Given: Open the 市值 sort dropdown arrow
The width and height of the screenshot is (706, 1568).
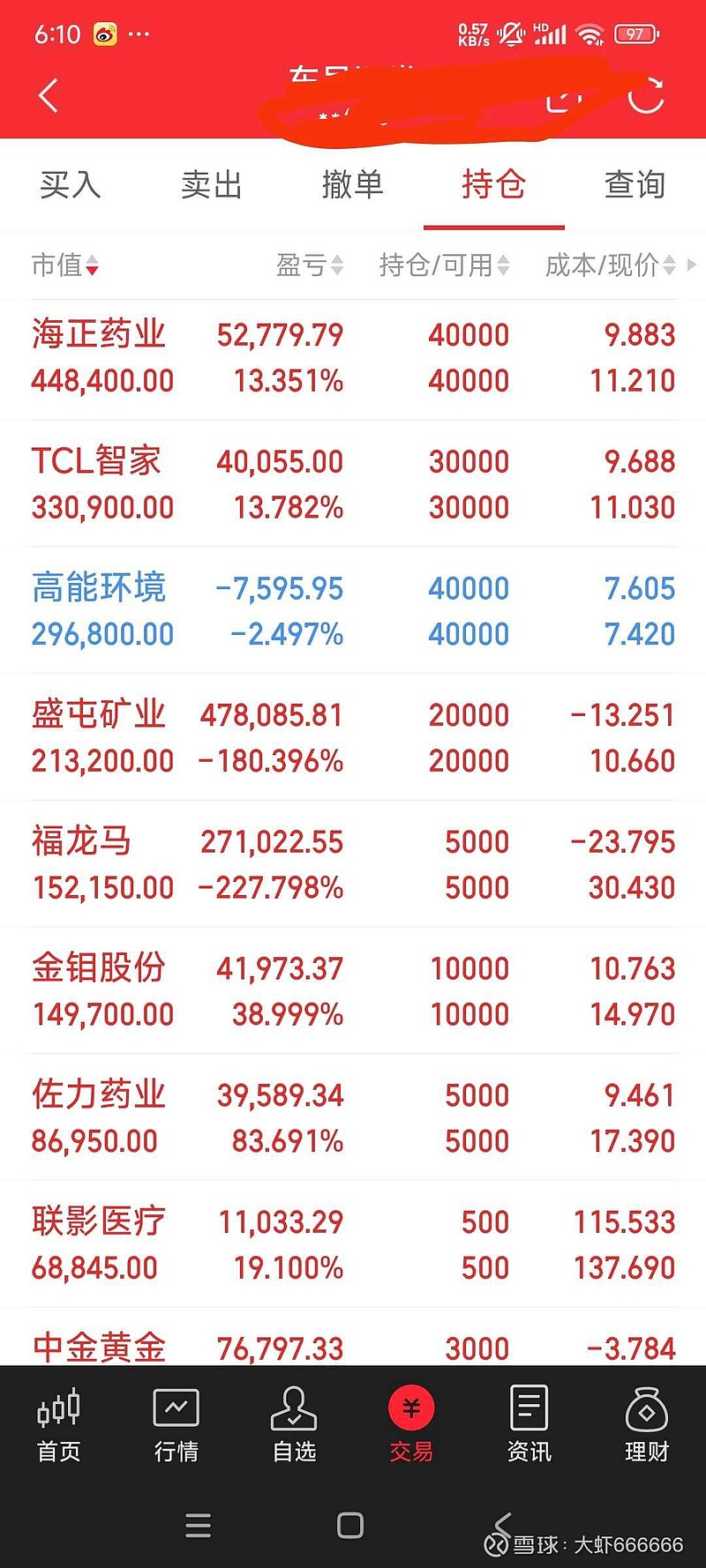Looking at the screenshot, I should point(94,267).
